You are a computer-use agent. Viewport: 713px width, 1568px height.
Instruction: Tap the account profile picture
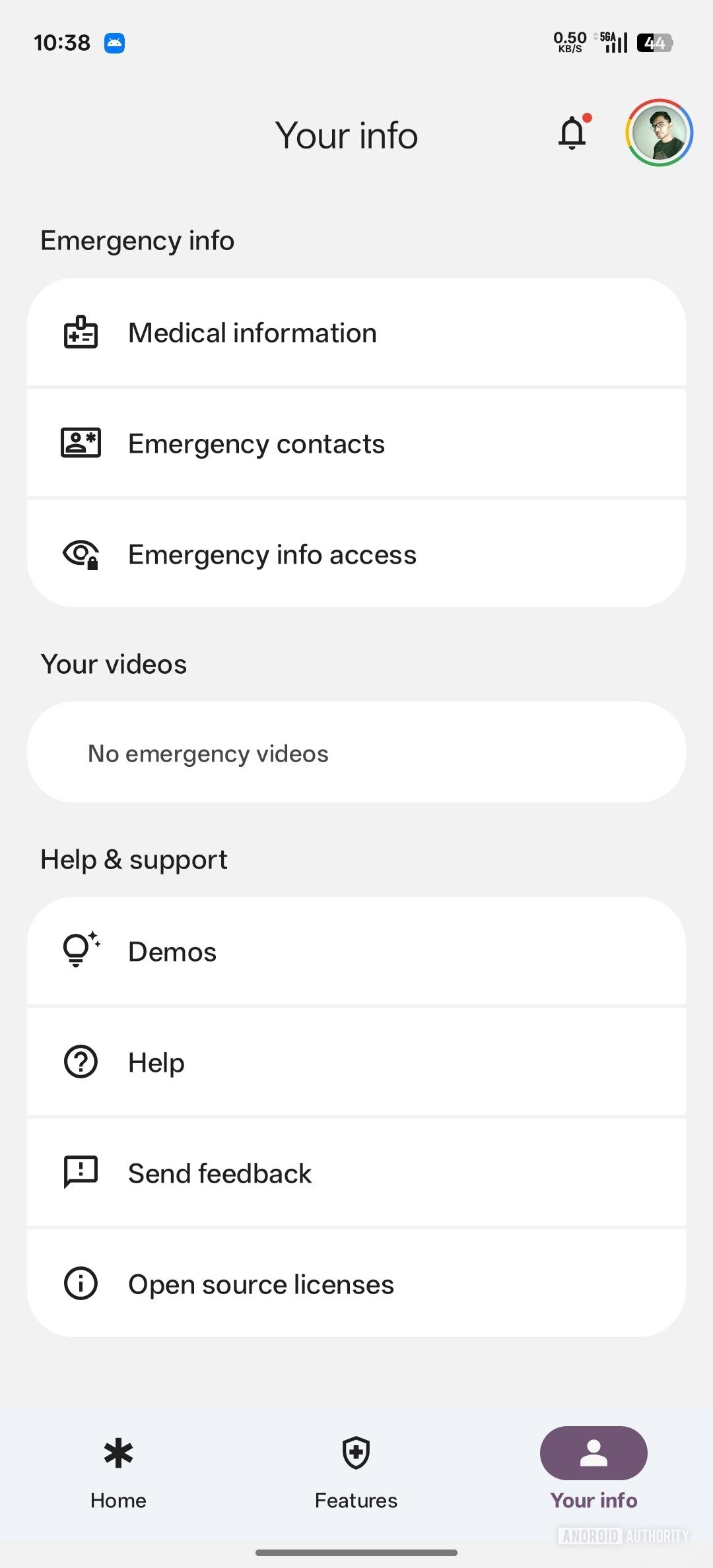659,133
